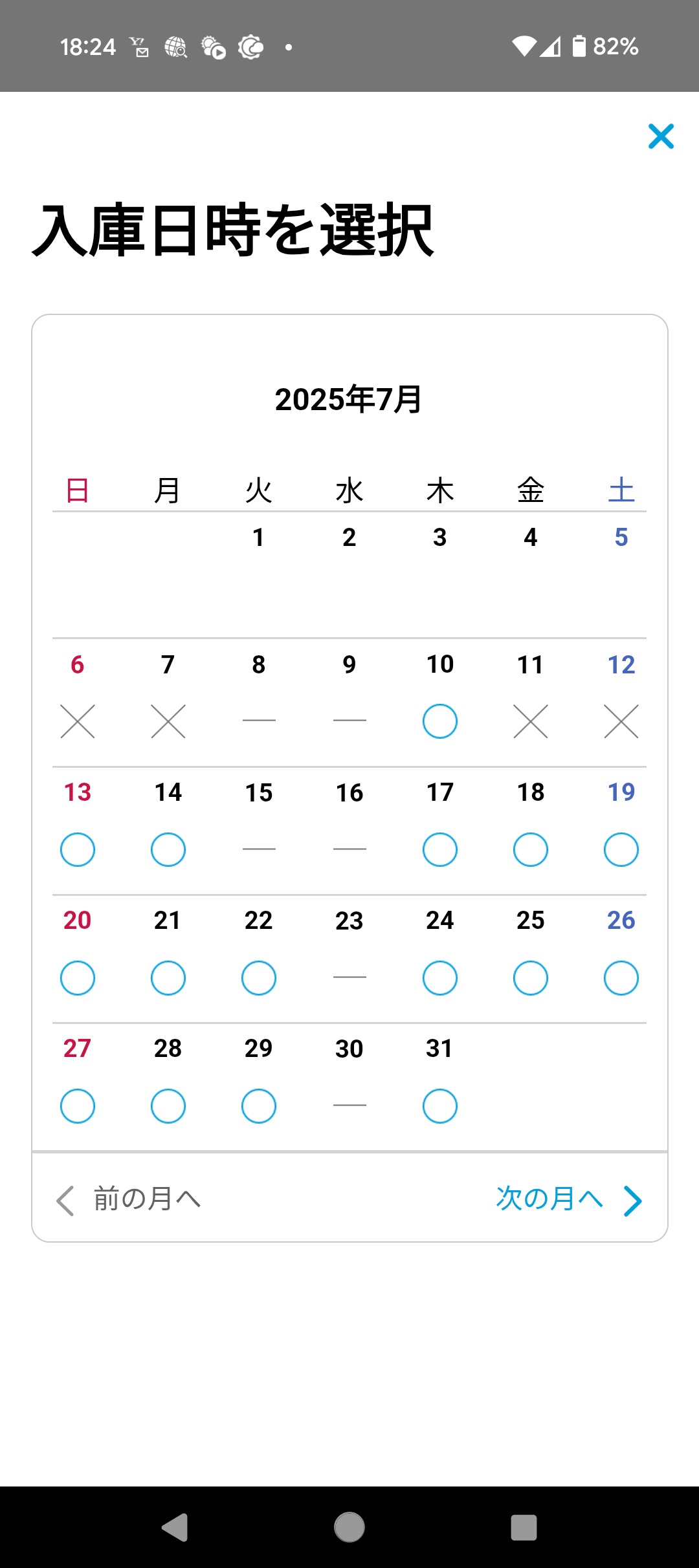
Task: Select July 17 availability circle
Action: 440,849
